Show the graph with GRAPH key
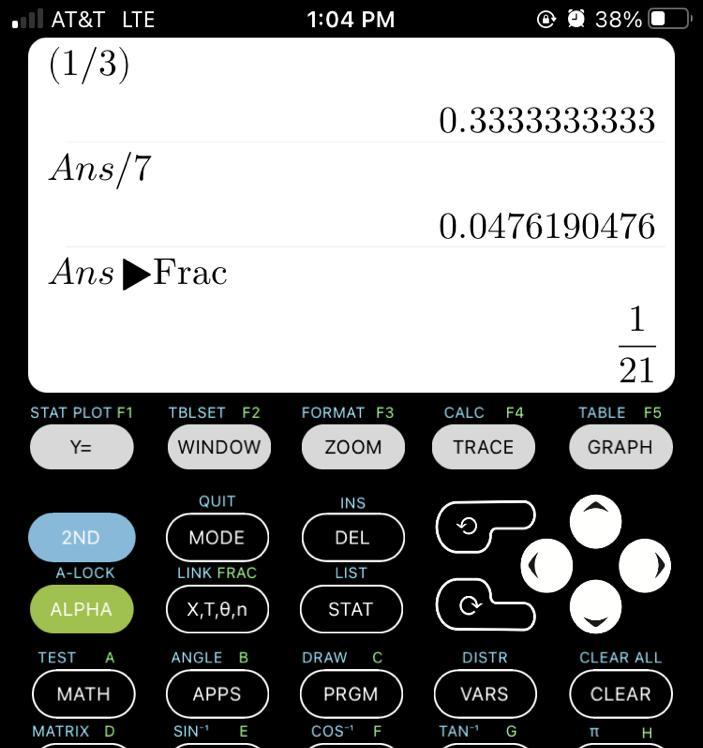Image resolution: width=703 pixels, height=748 pixels. coord(620,447)
